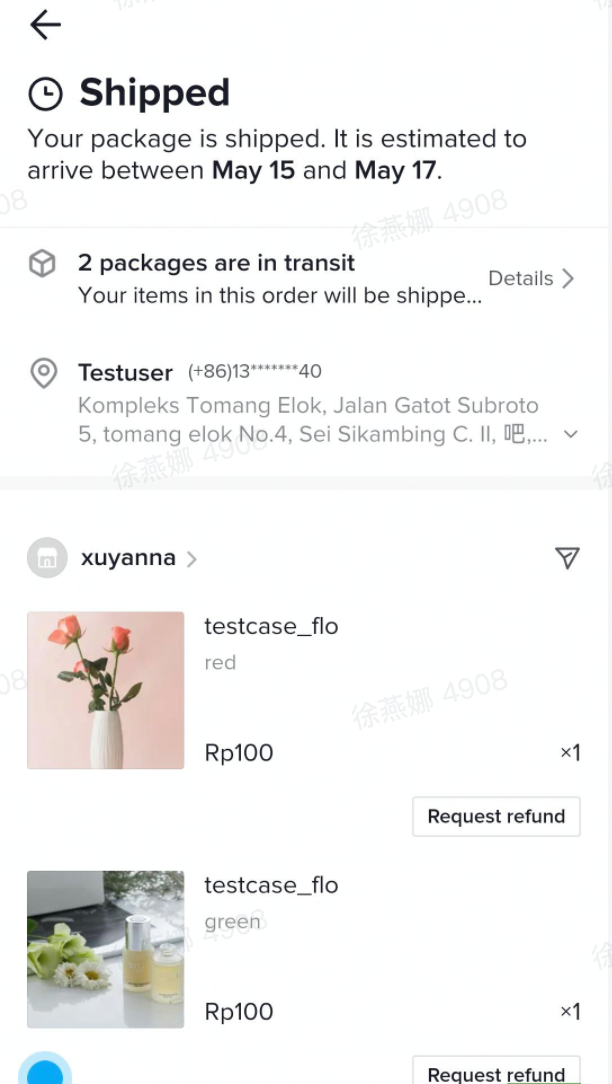Message the seller xuyanna
Screen dimensions: 612x1084
[x=567, y=558]
